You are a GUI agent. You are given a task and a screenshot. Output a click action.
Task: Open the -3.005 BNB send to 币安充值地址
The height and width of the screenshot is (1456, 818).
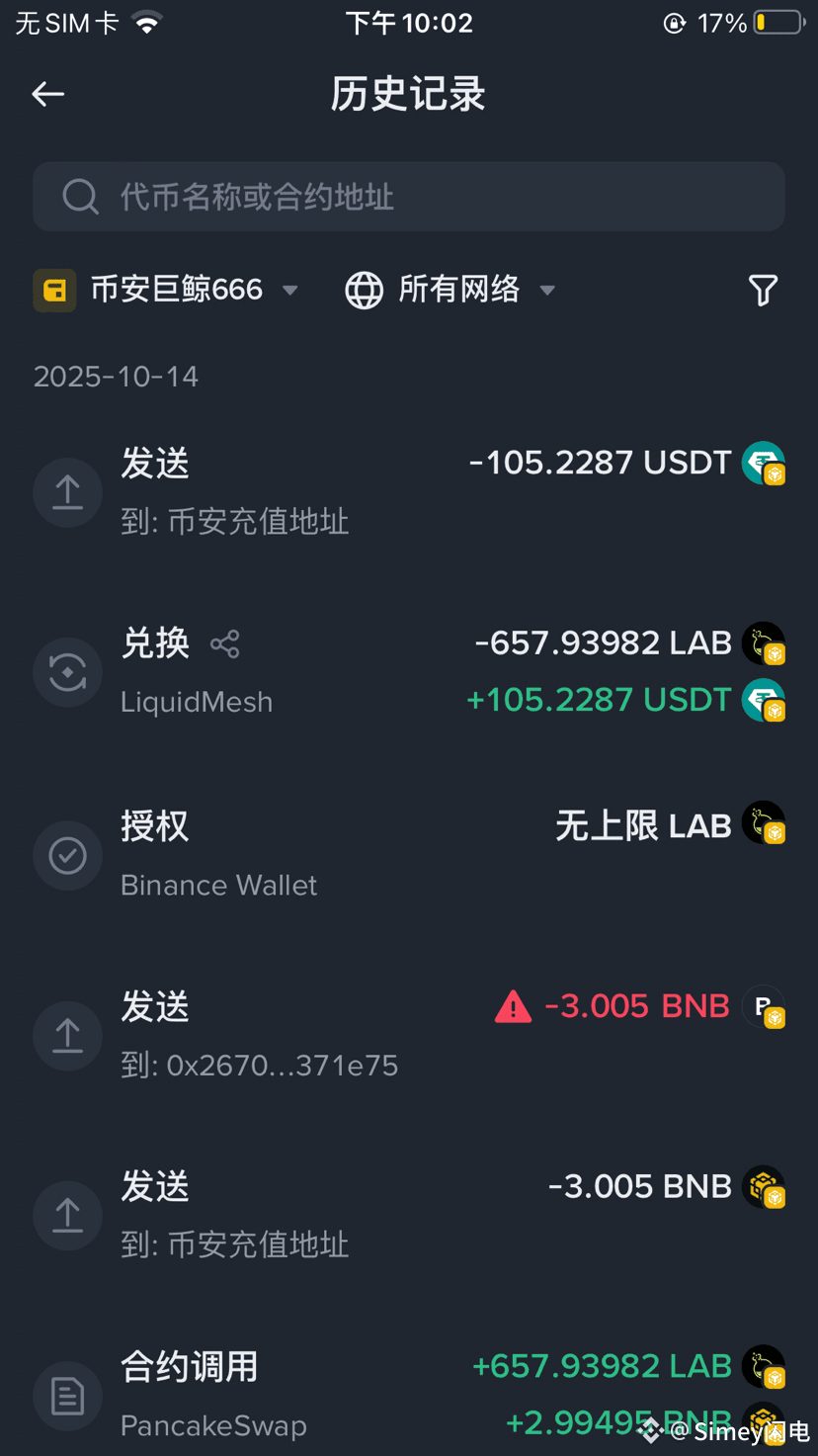coord(409,1215)
